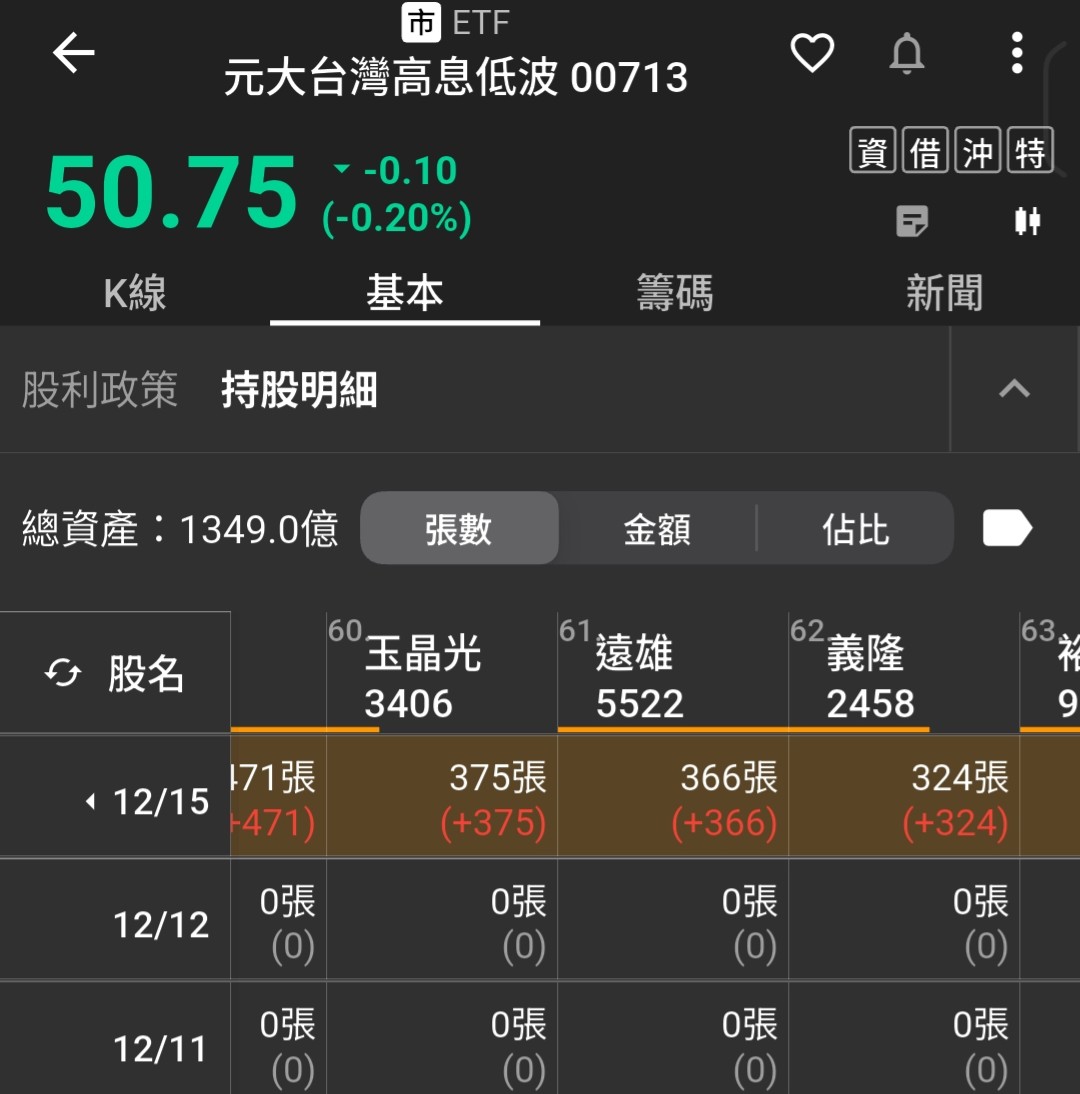Collapse the section with the up chevron
The image size is (1080, 1094).
tap(1014, 389)
